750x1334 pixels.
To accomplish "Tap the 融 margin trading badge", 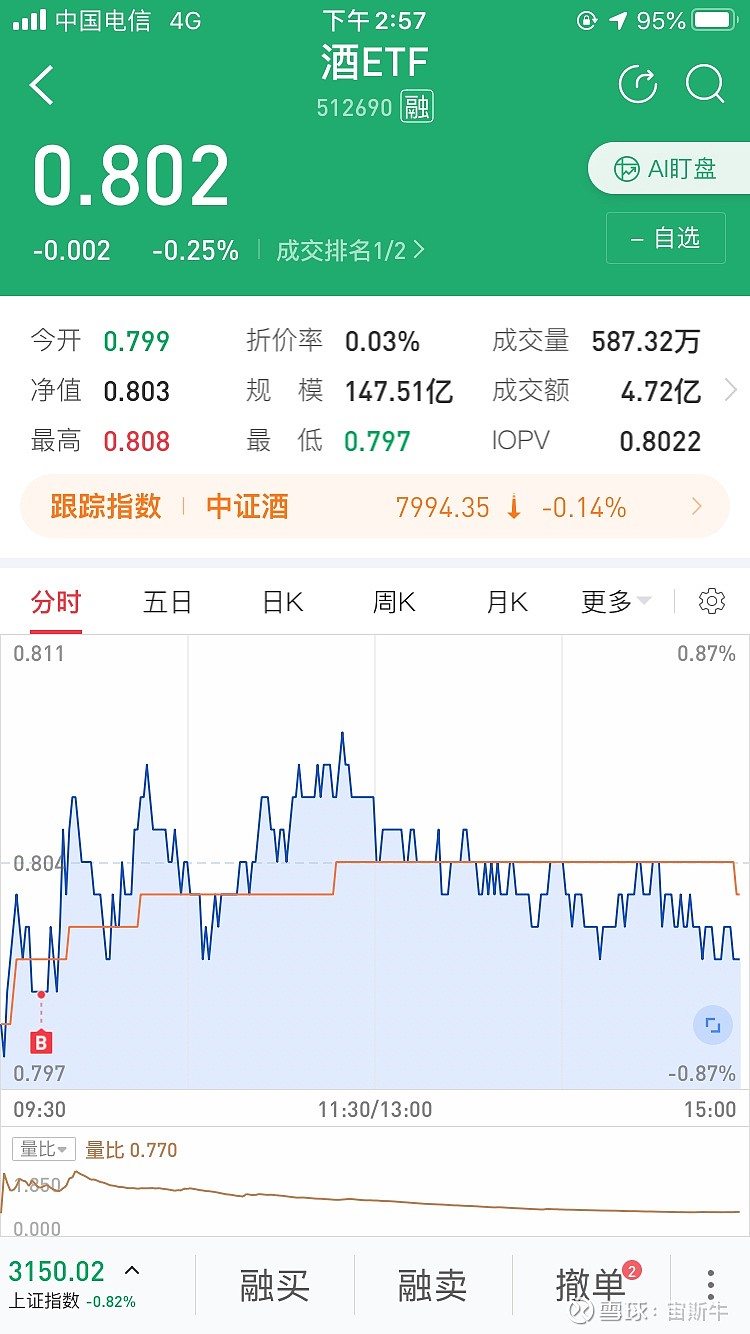I will 417,108.
